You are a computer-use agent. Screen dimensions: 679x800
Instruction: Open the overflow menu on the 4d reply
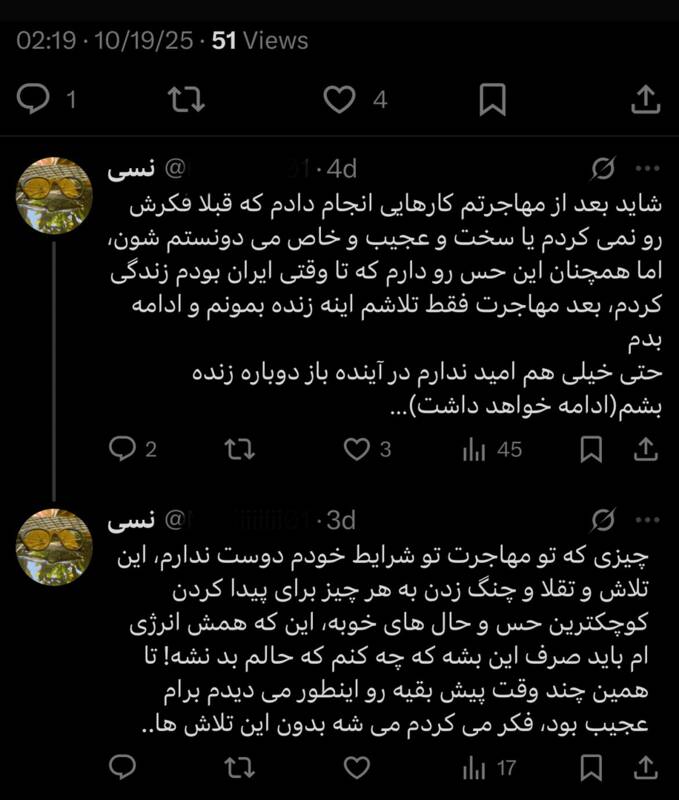pos(648,169)
